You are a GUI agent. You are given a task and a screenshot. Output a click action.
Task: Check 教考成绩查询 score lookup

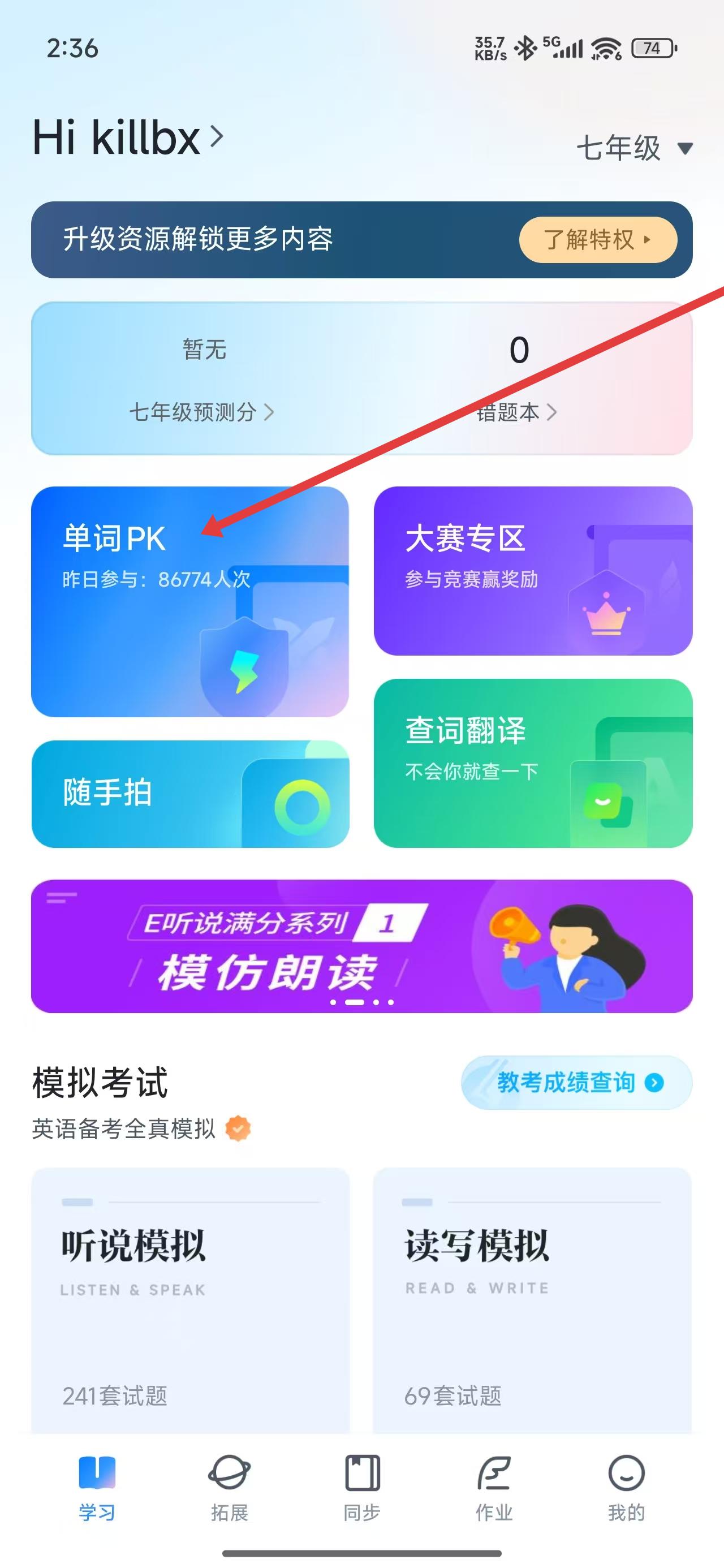[x=576, y=1082]
